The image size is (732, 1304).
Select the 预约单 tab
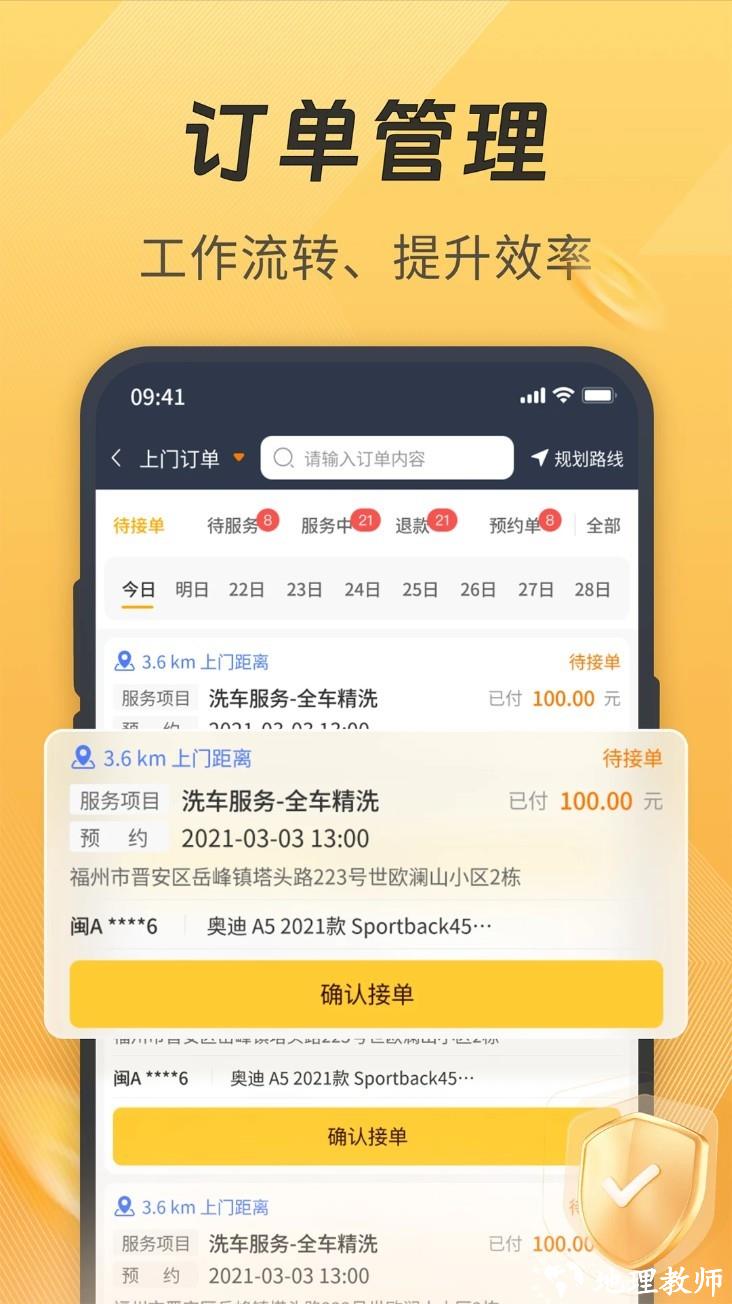(512, 522)
